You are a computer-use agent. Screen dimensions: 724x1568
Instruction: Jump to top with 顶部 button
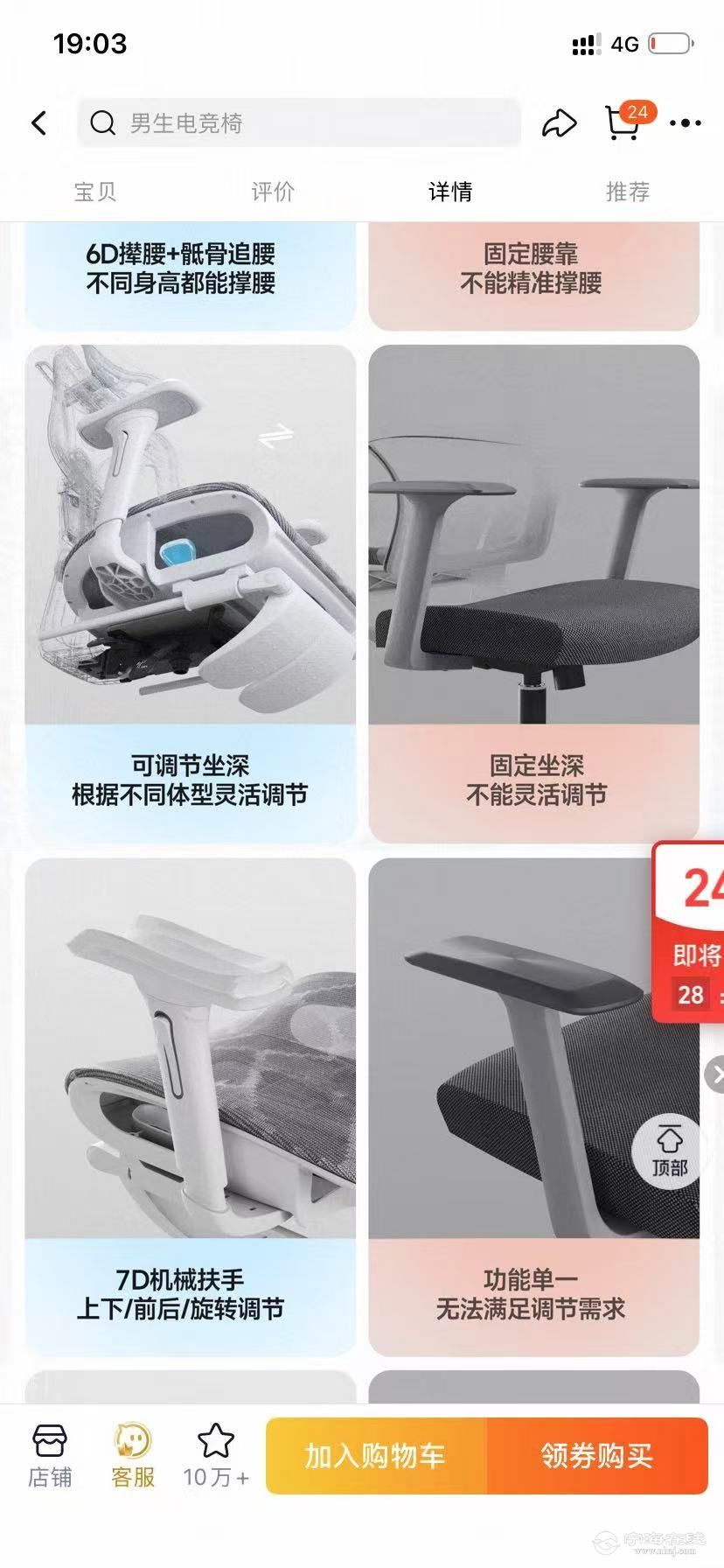click(x=670, y=1150)
